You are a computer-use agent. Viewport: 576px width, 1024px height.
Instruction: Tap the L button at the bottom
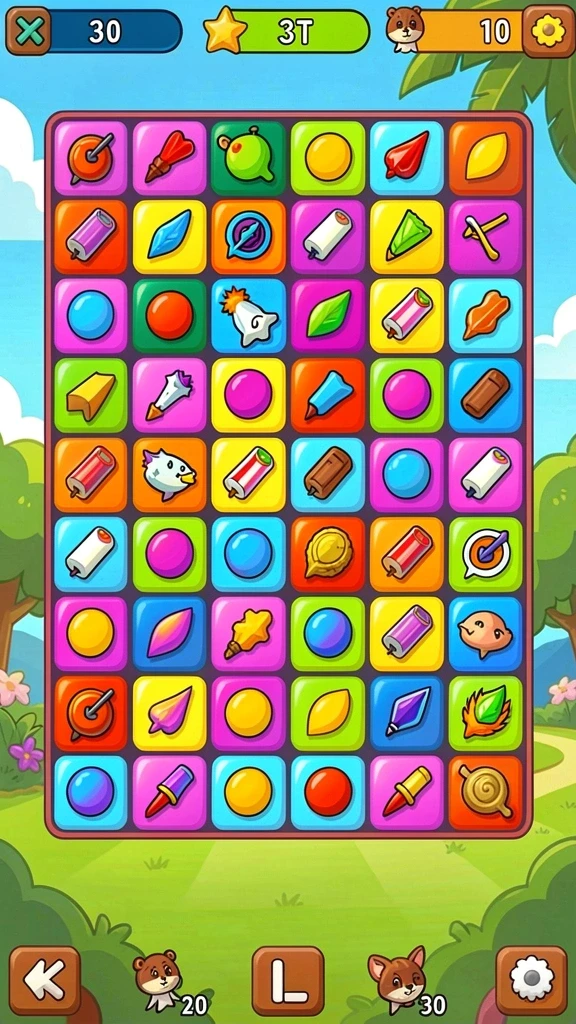click(x=288, y=980)
